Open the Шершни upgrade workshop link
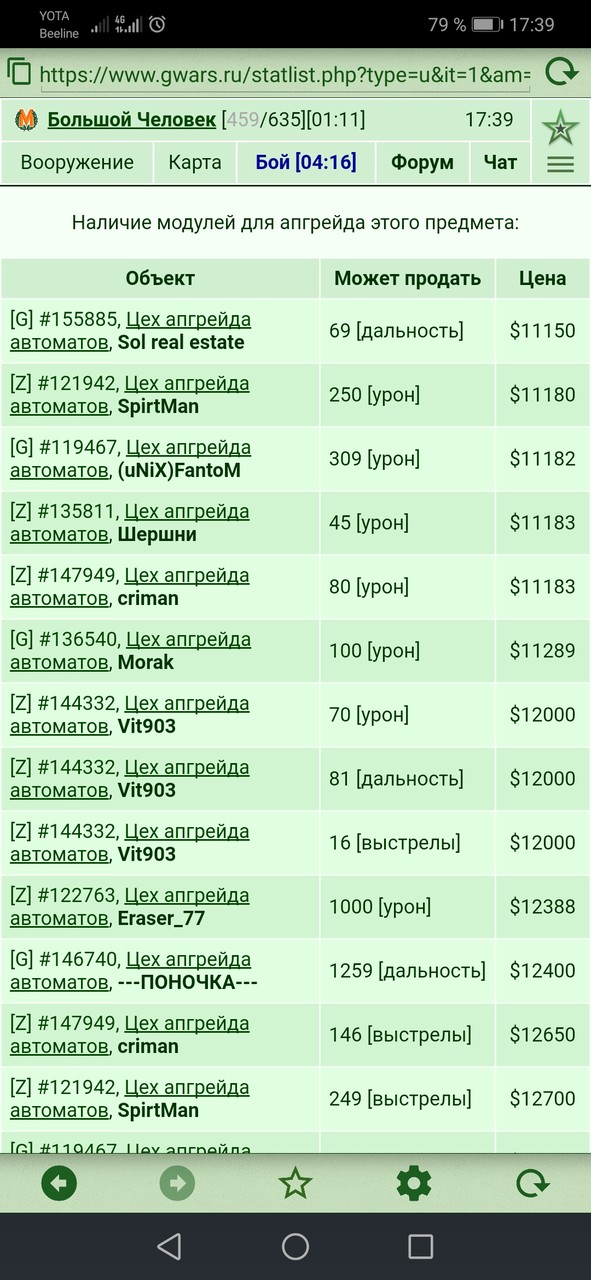The width and height of the screenshot is (591, 1280). point(130,523)
